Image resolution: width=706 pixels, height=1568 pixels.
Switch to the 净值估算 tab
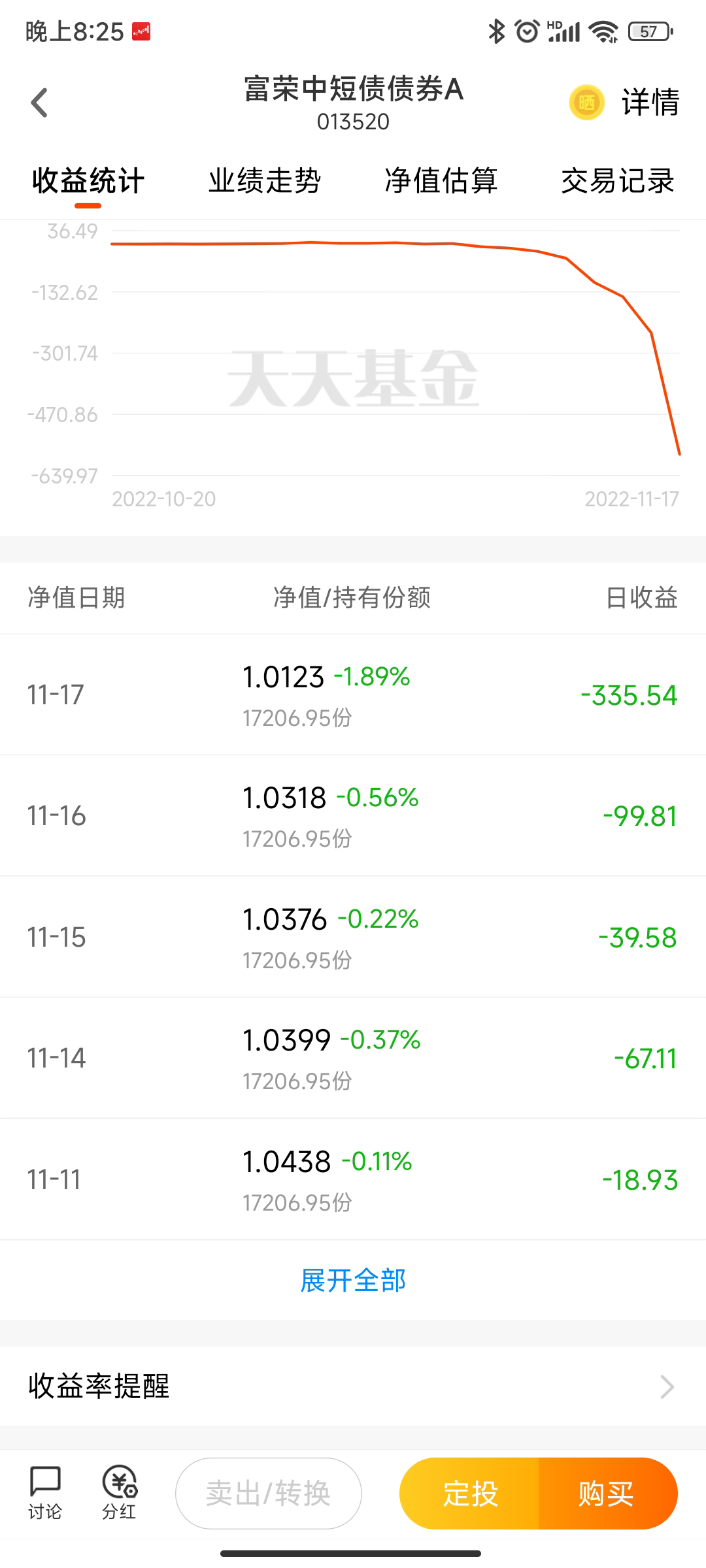[441, 181]
